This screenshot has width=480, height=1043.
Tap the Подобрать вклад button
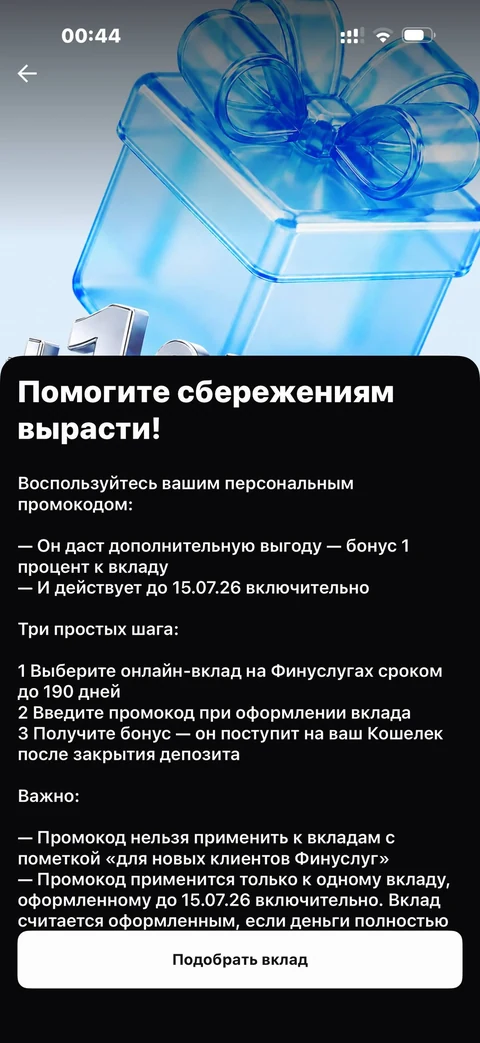tap(240, 960)
